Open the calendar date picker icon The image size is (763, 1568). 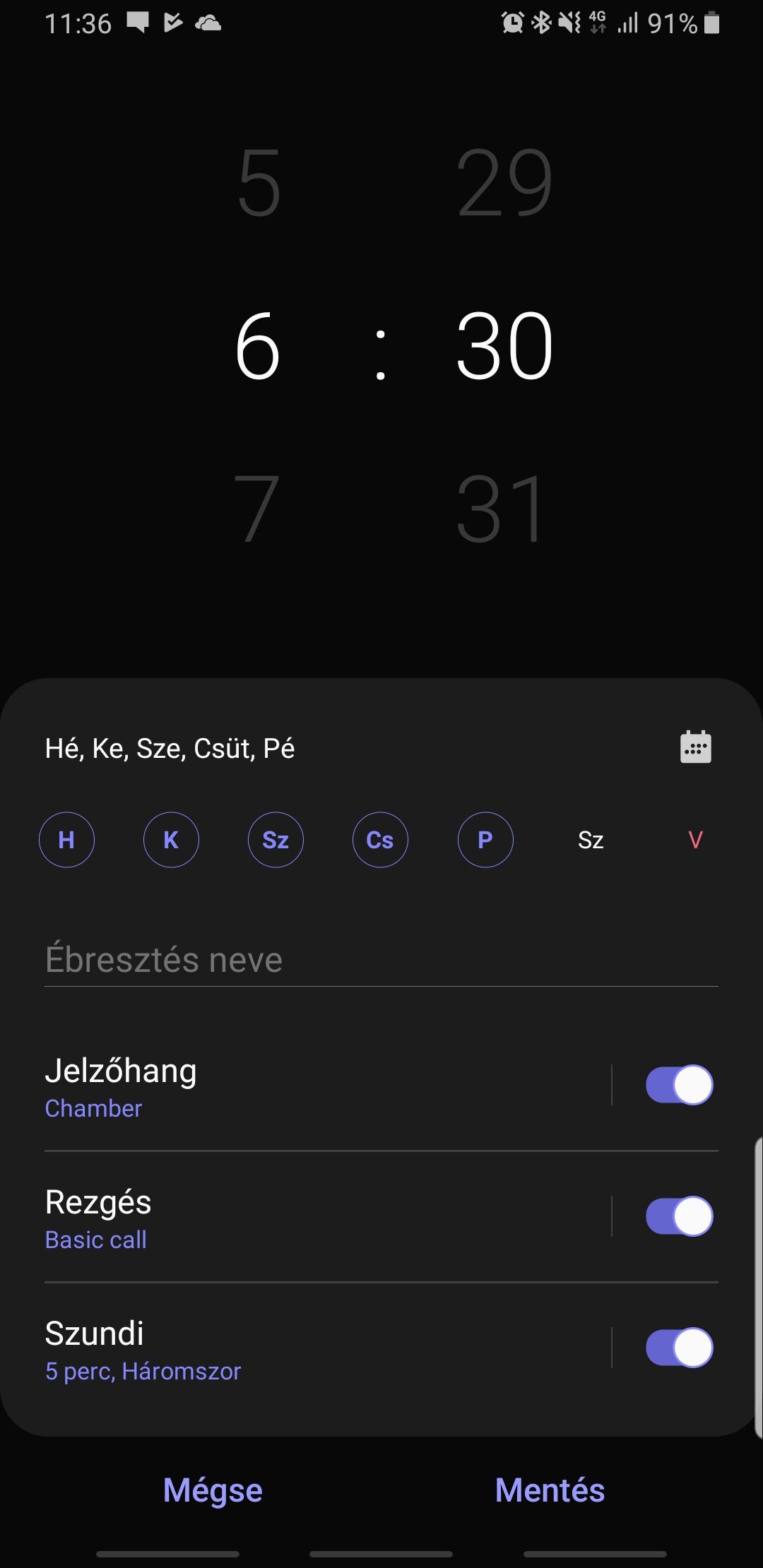pyautogui.click(x=695, y=747)
